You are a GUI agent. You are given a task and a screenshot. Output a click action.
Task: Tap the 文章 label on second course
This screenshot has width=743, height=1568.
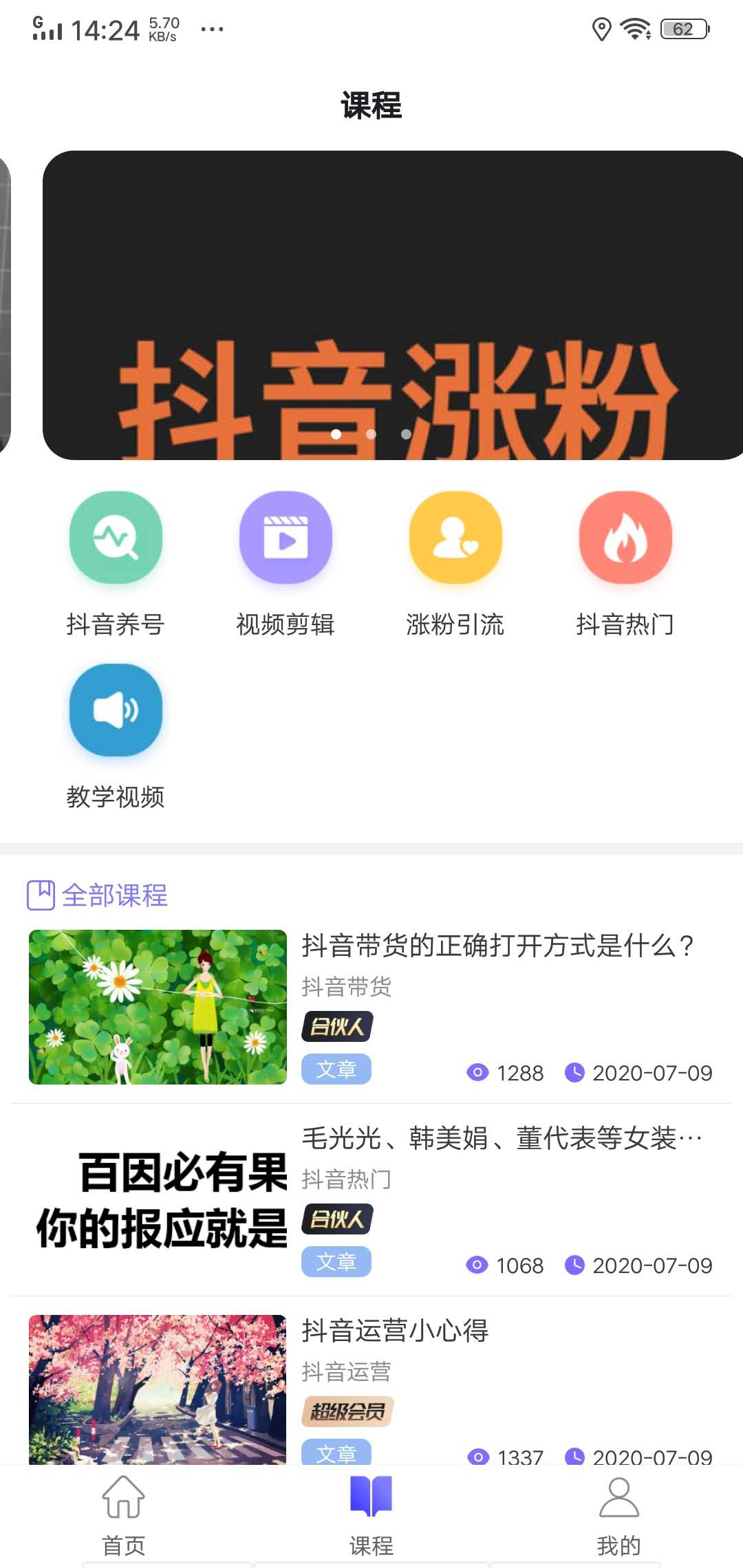336,1261
